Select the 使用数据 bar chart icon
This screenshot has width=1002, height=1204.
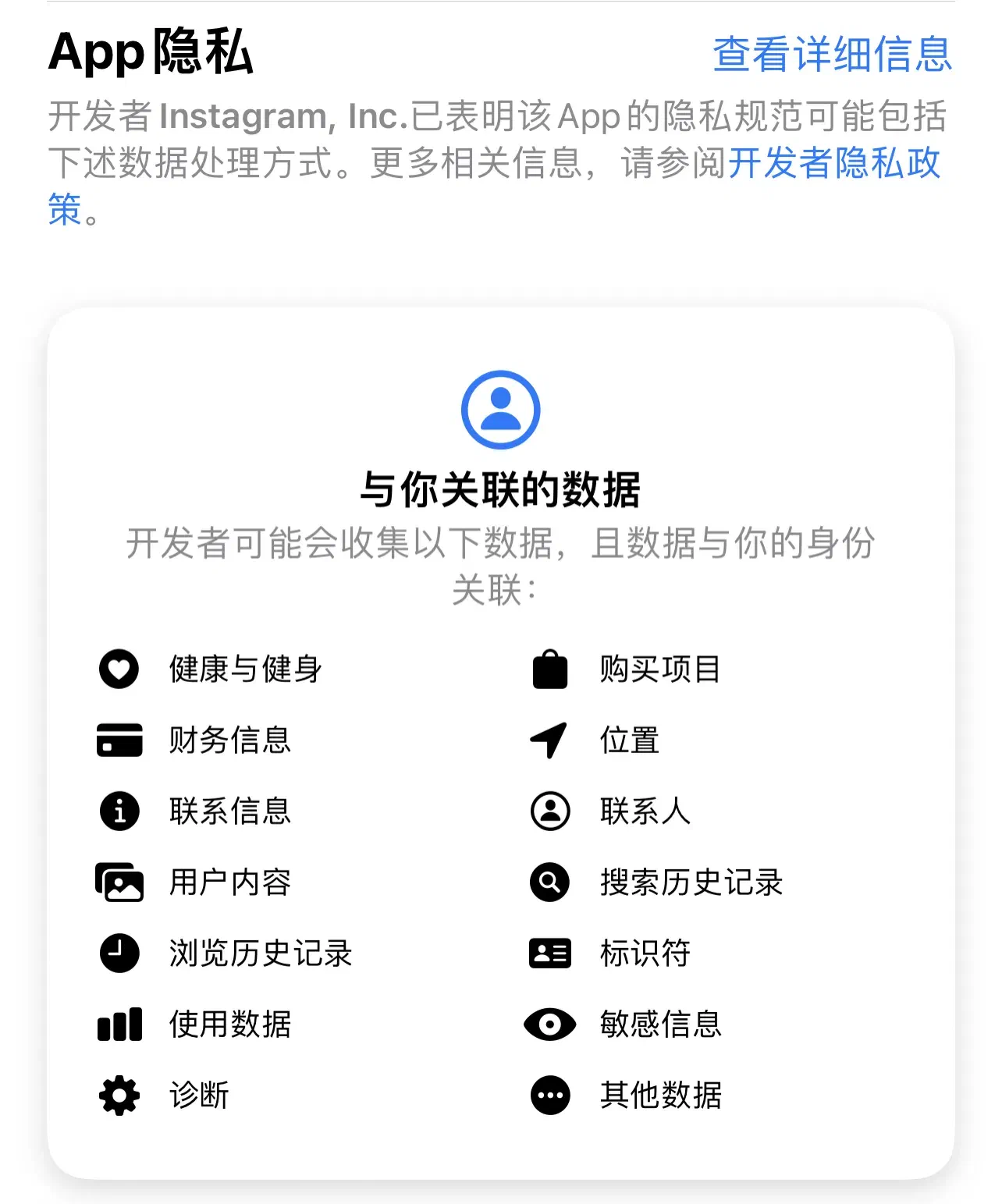tap(119, 1025)
